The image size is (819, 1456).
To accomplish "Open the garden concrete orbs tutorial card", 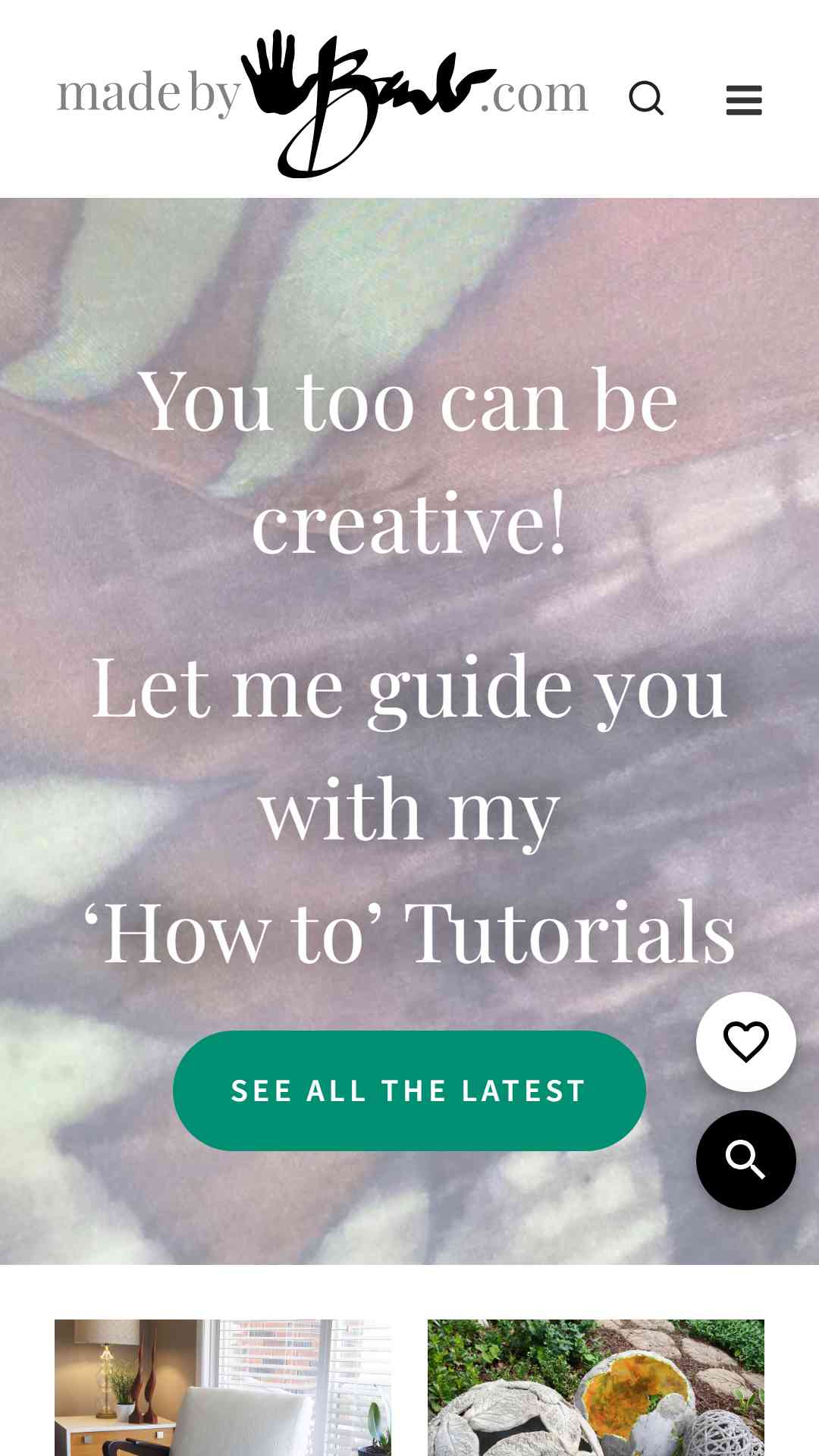I will pyautogui.click(x=596, y=1388).
